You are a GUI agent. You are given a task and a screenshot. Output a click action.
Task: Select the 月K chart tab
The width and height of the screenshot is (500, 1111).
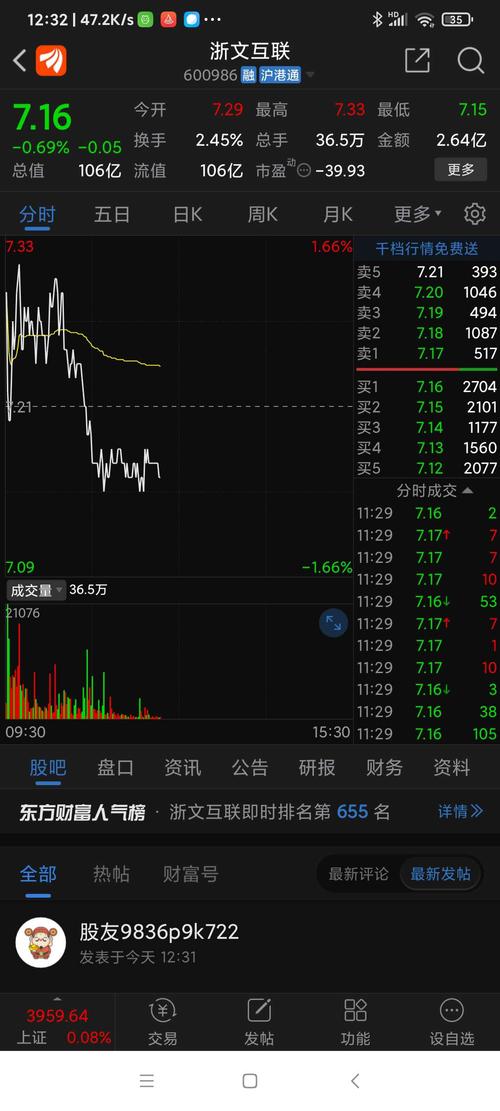[x=337, y=214]
